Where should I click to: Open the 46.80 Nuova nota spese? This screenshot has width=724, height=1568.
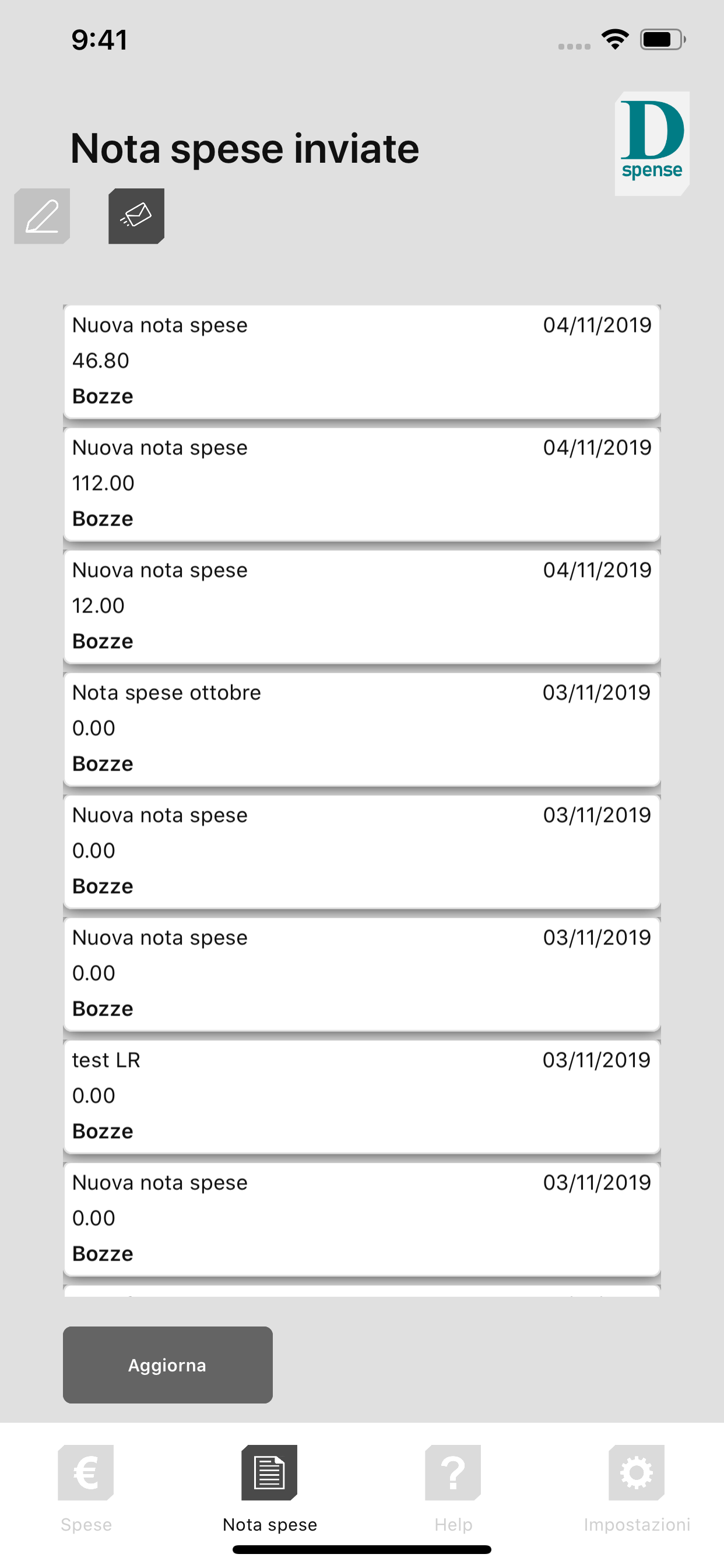[x=361, y=362]
